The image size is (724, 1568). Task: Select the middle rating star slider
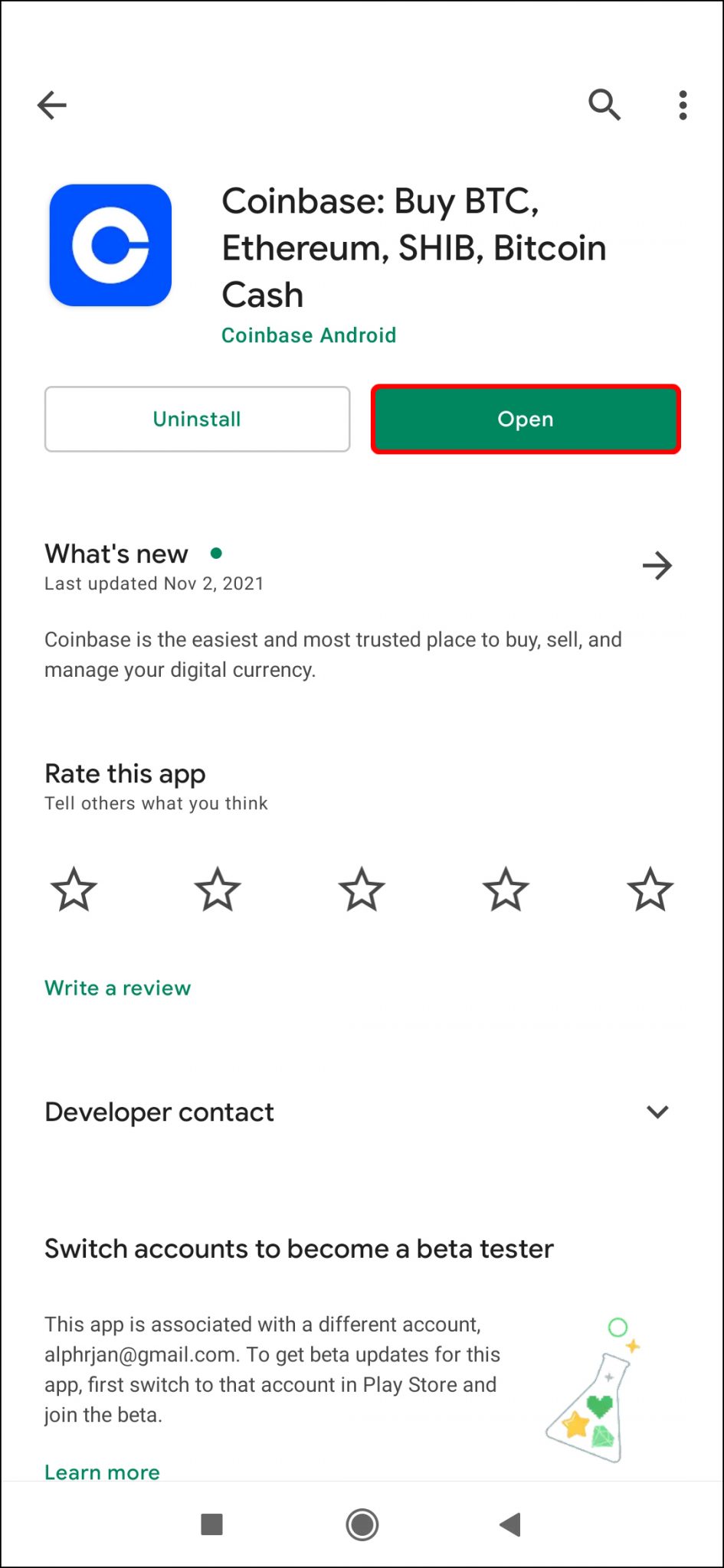click(361, 890)
